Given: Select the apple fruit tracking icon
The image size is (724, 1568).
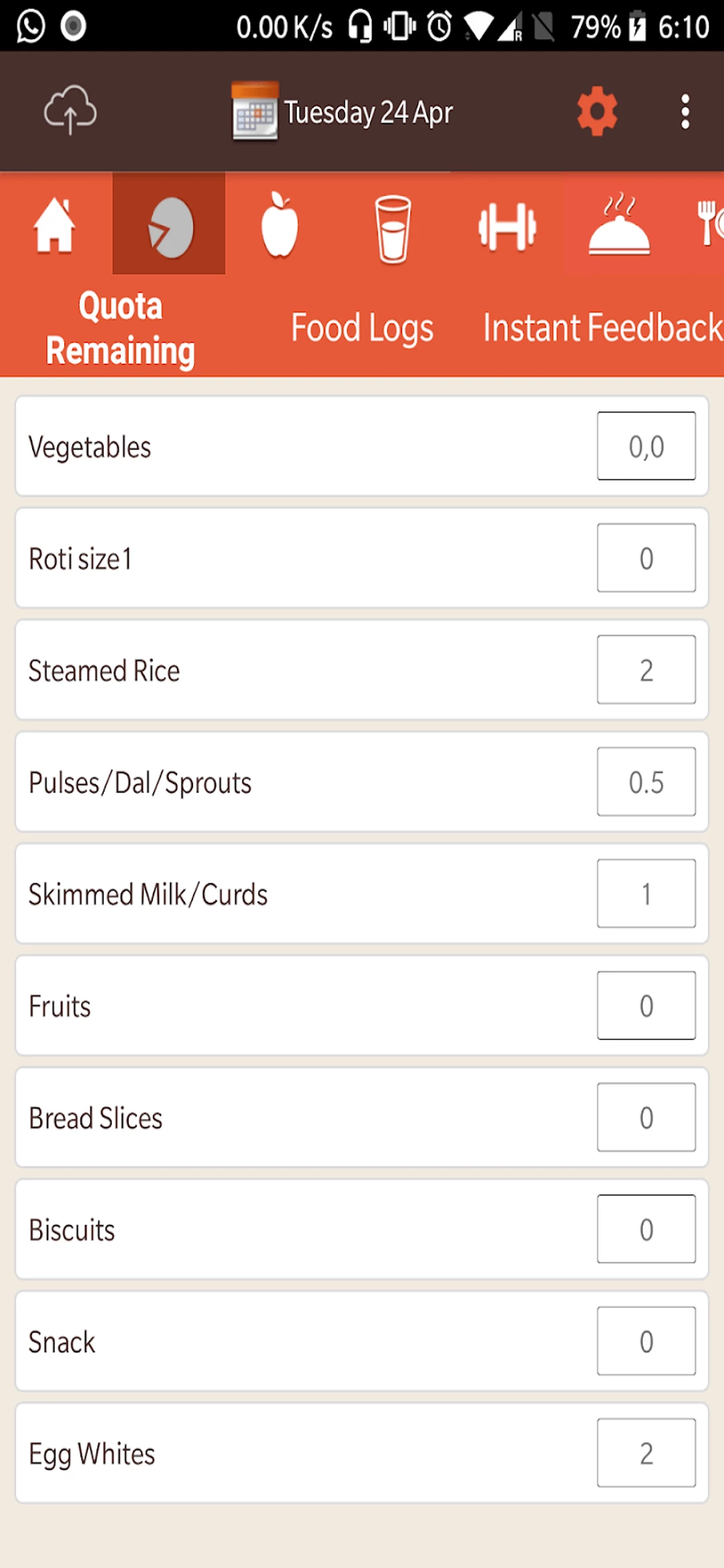Looking at the screenshot, I should tap(280, 224).
